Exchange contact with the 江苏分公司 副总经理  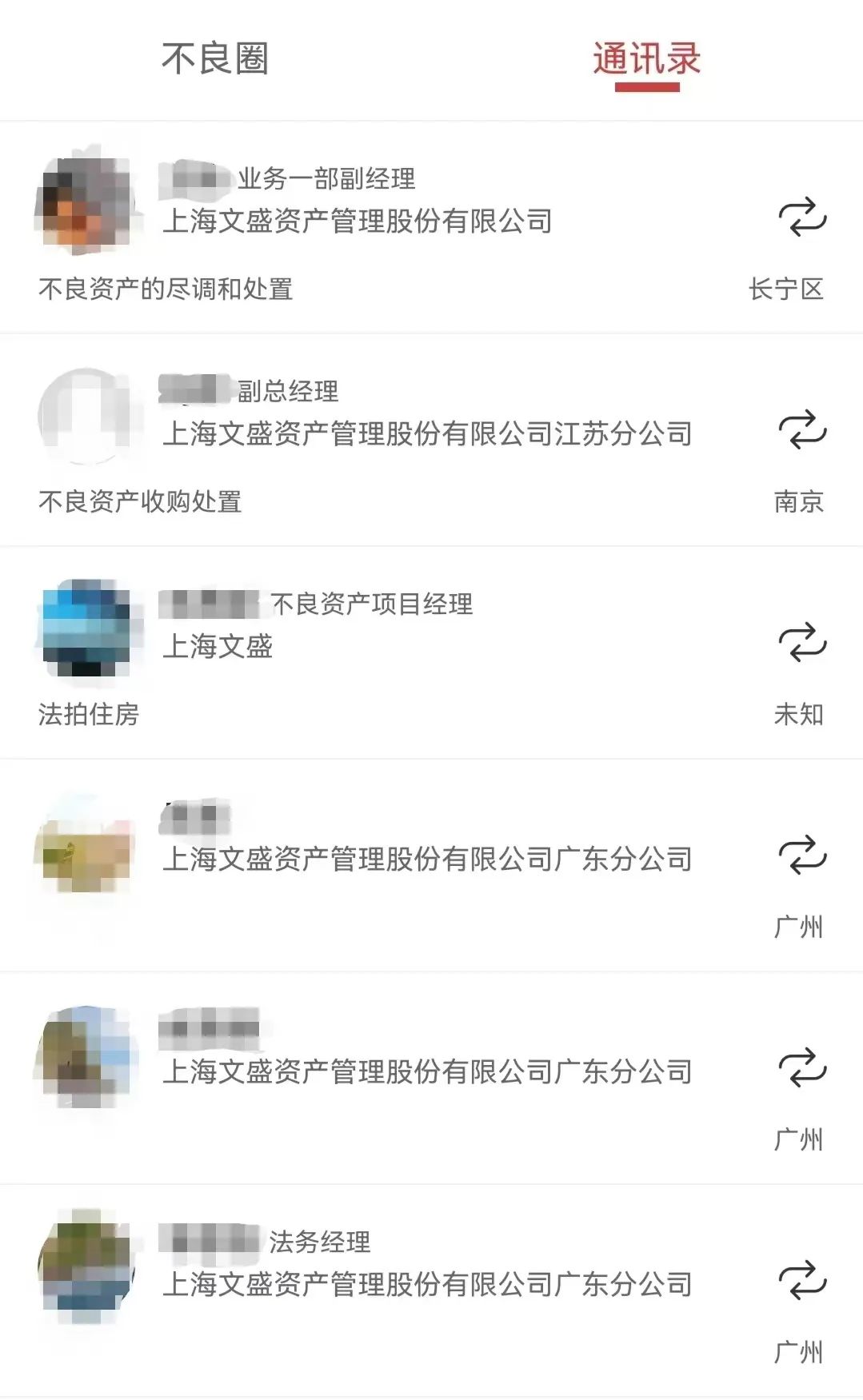tap(802, 430)
